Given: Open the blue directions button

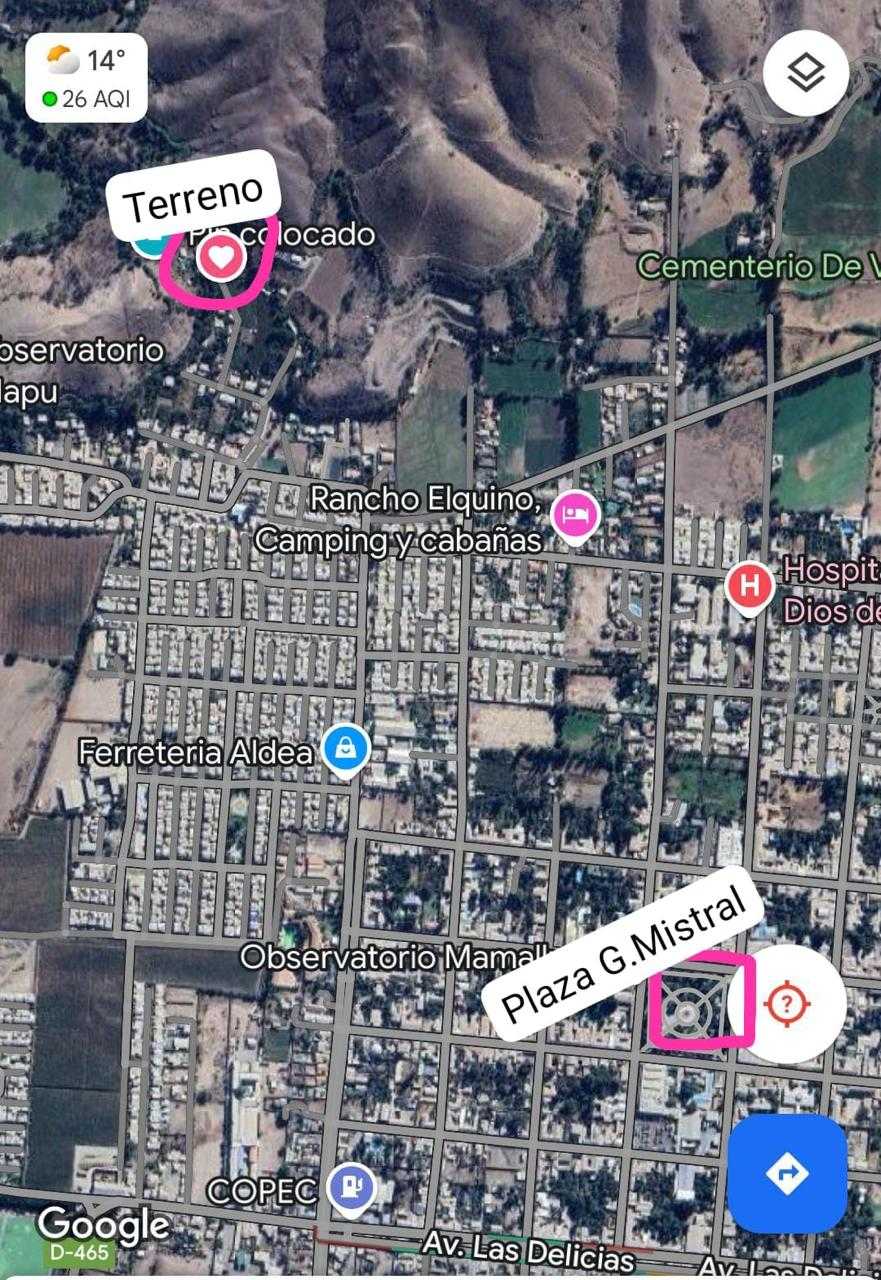Looking at the screenshot, I should (787, 1173).
